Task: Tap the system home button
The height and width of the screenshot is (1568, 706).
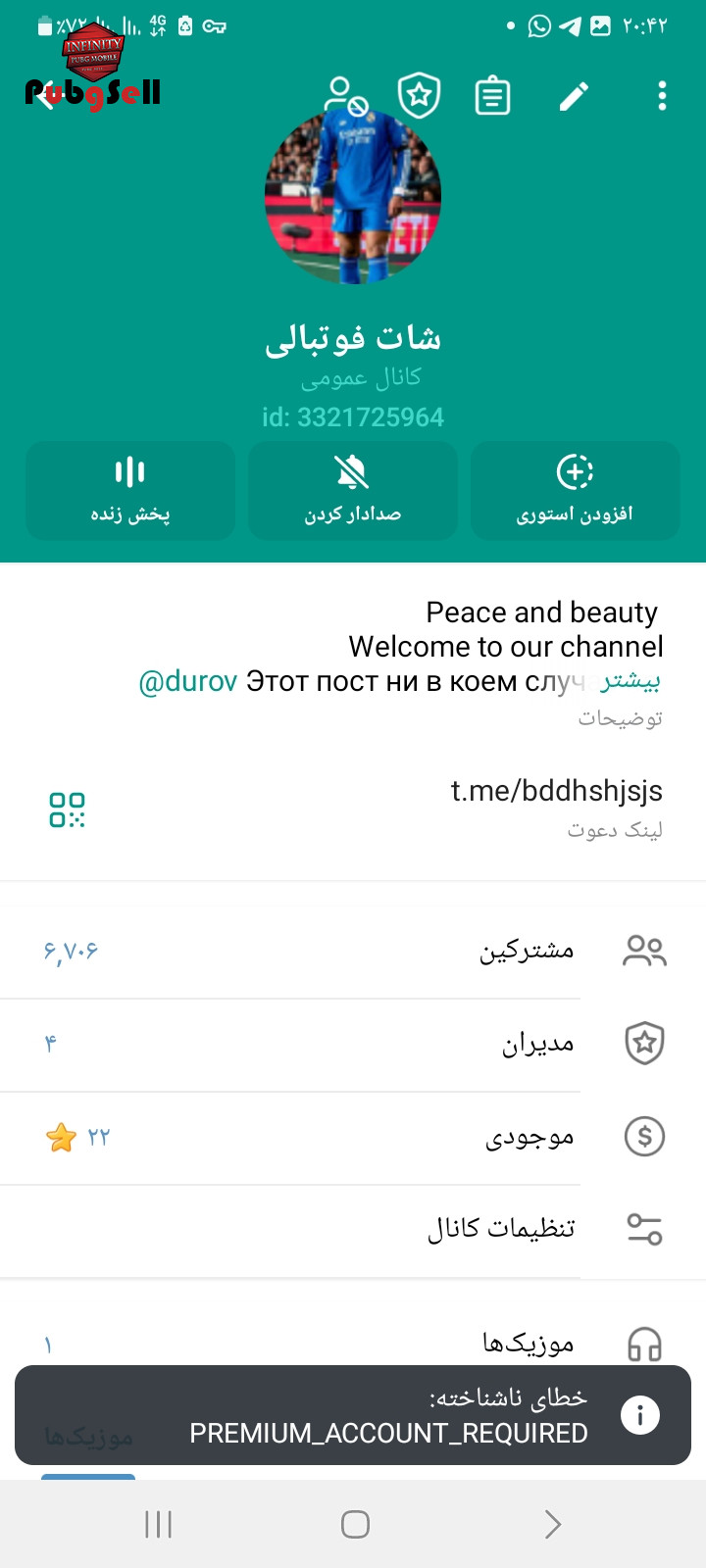Action: pyautogui.click(x=355, y=1524)
